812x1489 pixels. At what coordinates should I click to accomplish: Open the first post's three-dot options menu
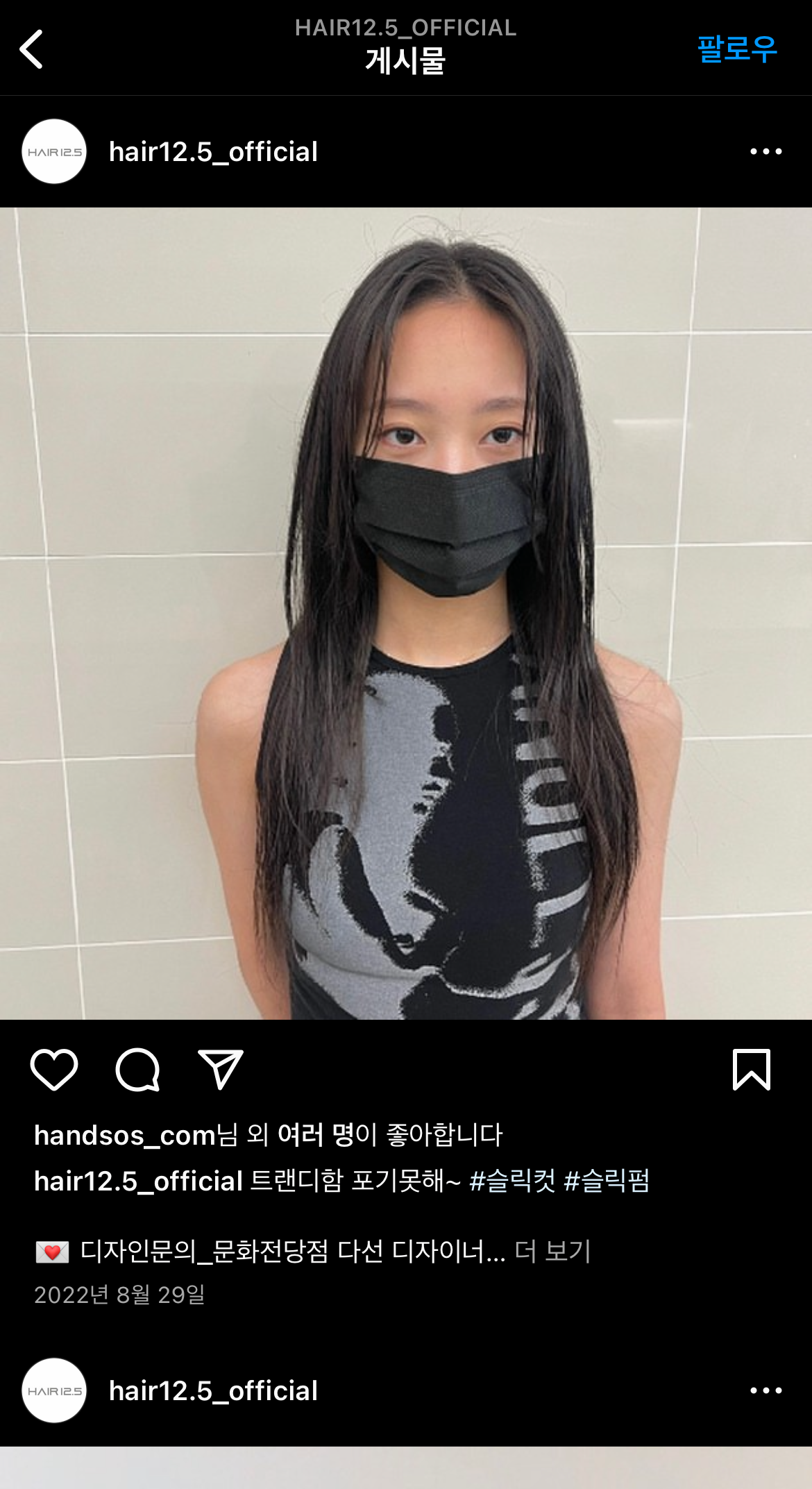point(766,151)
